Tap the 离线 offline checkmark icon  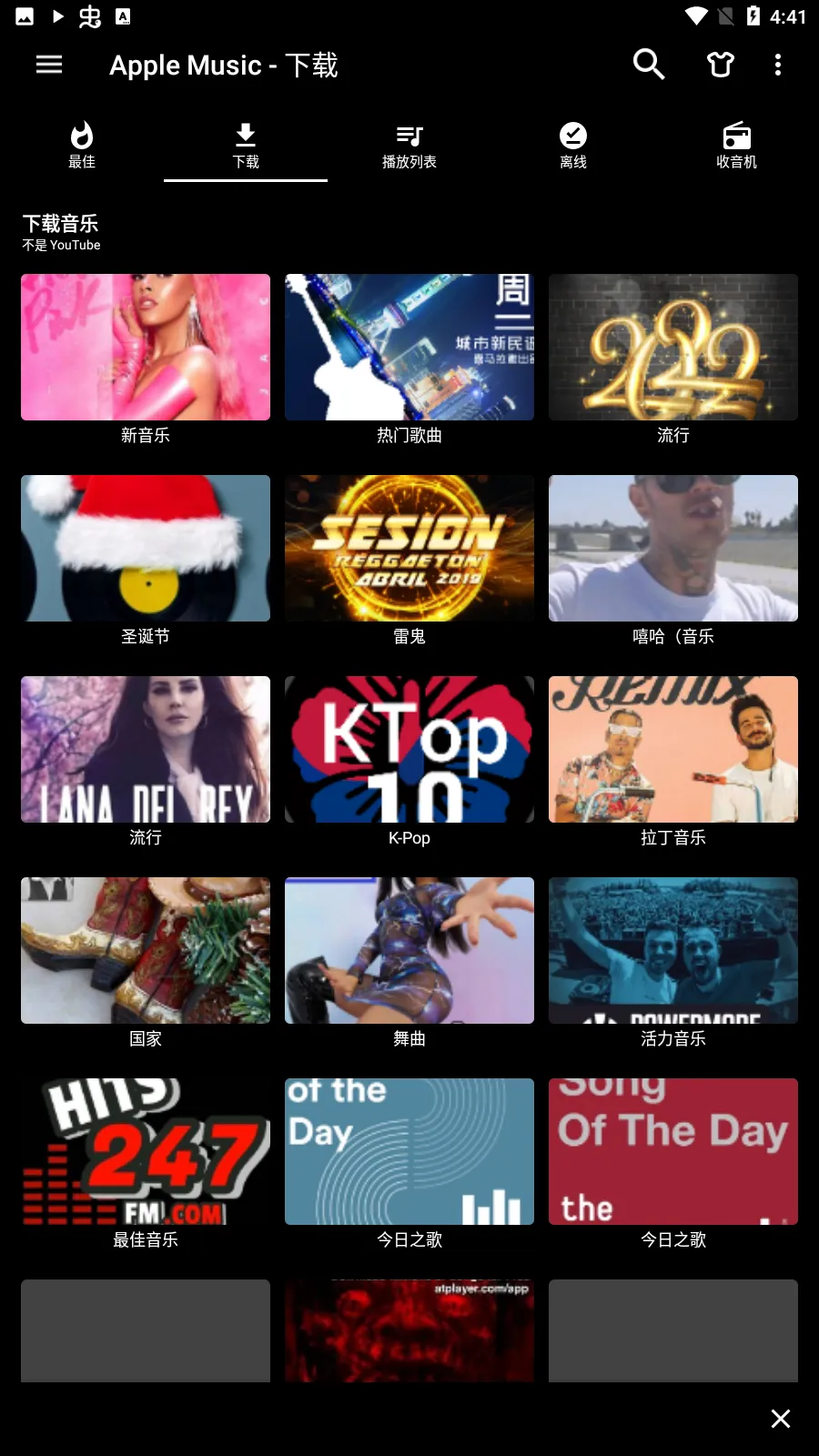tap(572, 135)
